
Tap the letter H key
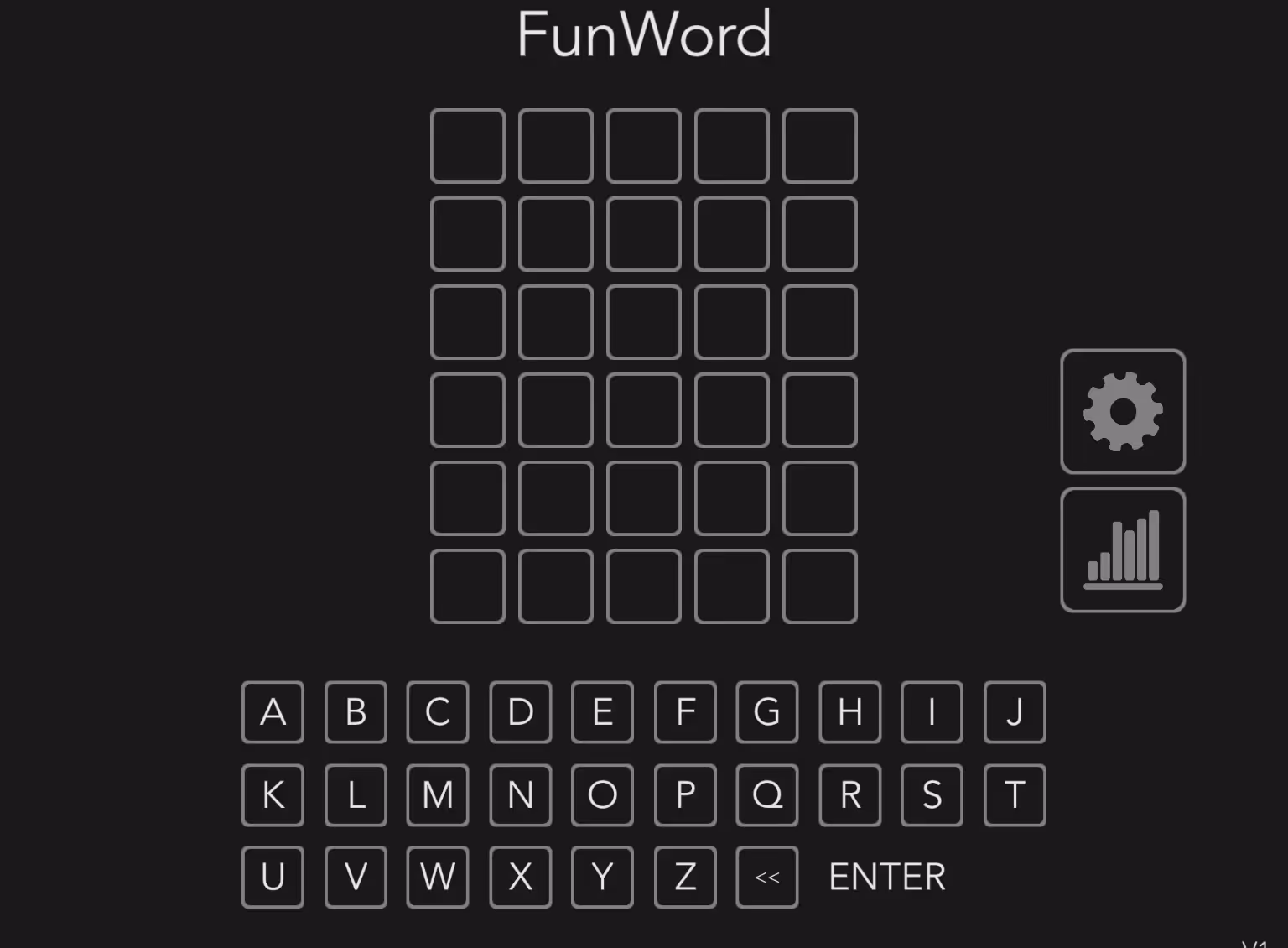[849, 712]
